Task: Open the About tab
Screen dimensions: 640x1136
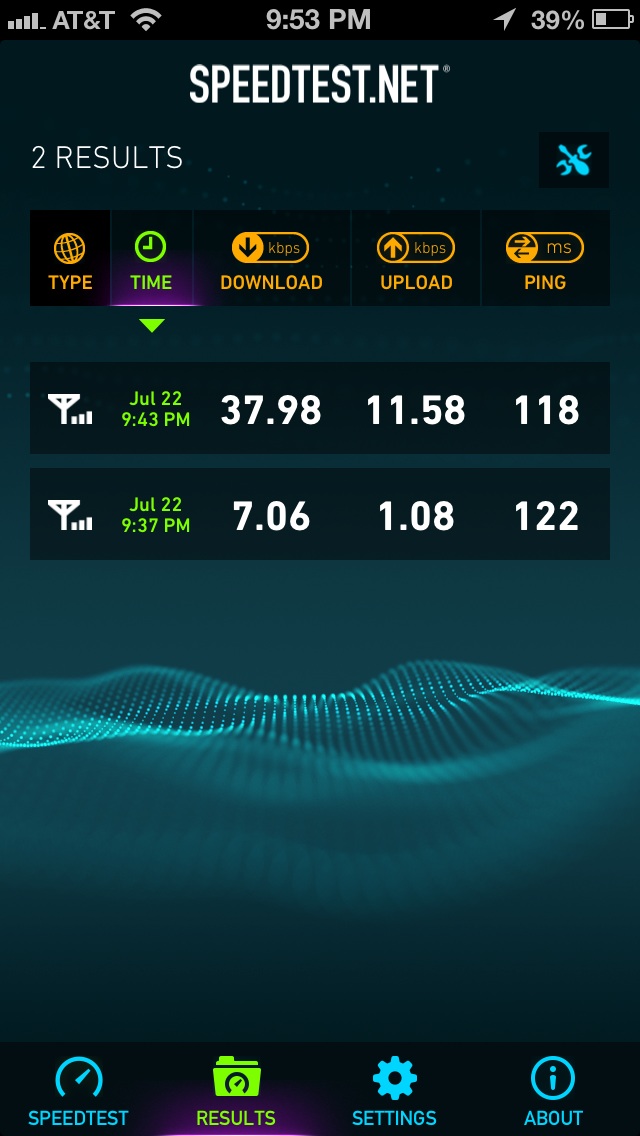Action: pyautogui.click(x=553, y=1090)
